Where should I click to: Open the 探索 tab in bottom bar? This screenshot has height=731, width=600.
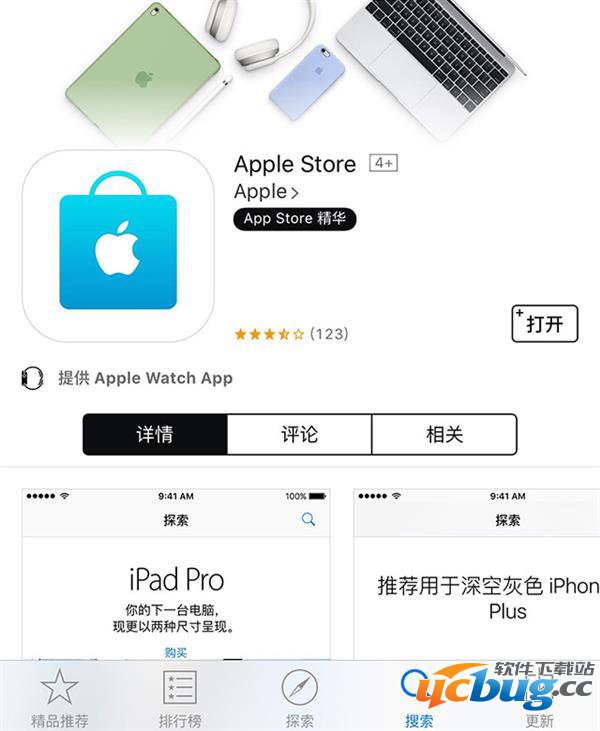tap(299, 698)
